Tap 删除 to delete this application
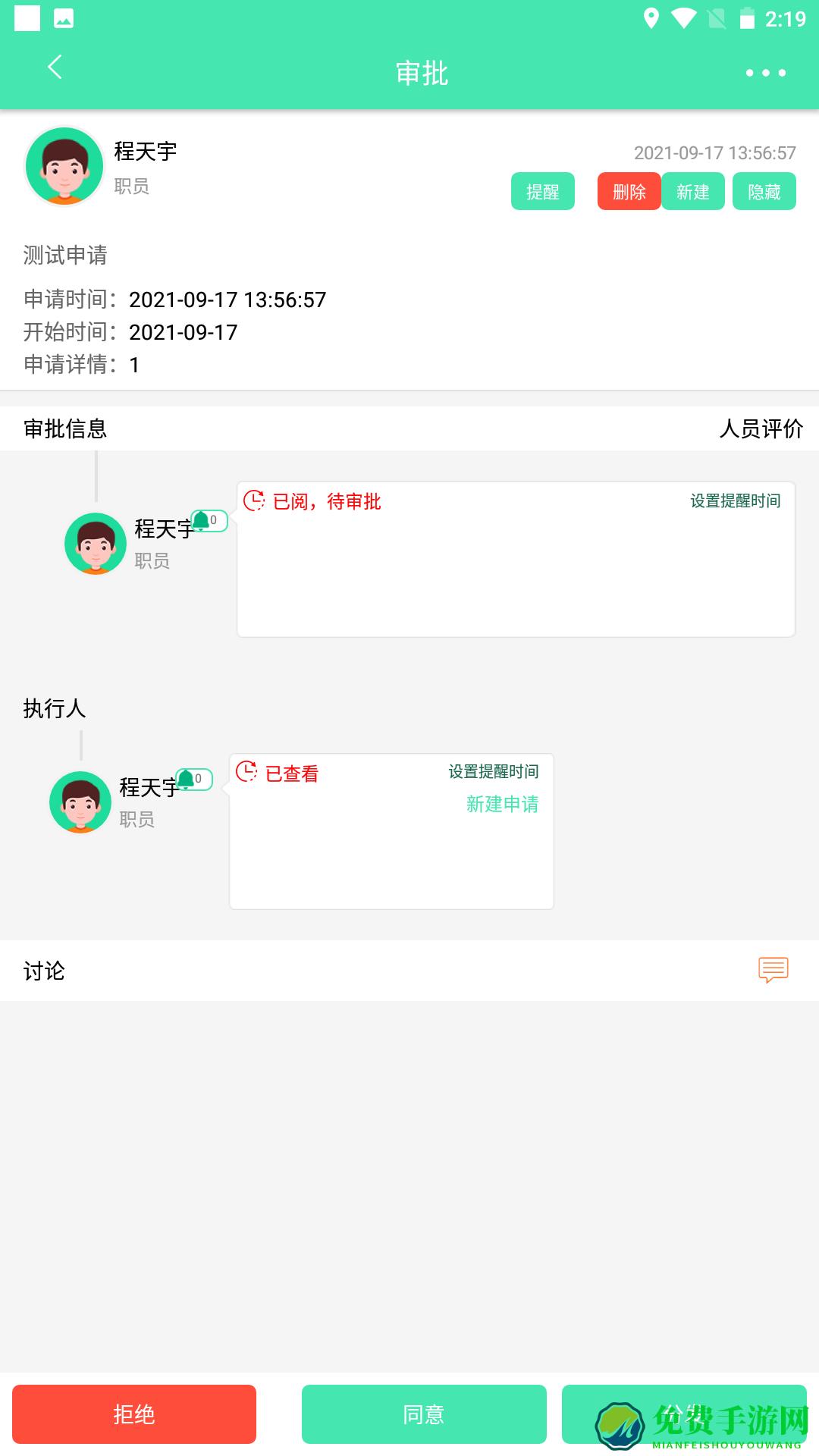This screenshot has width=819, height=1456. pos(629,192)
